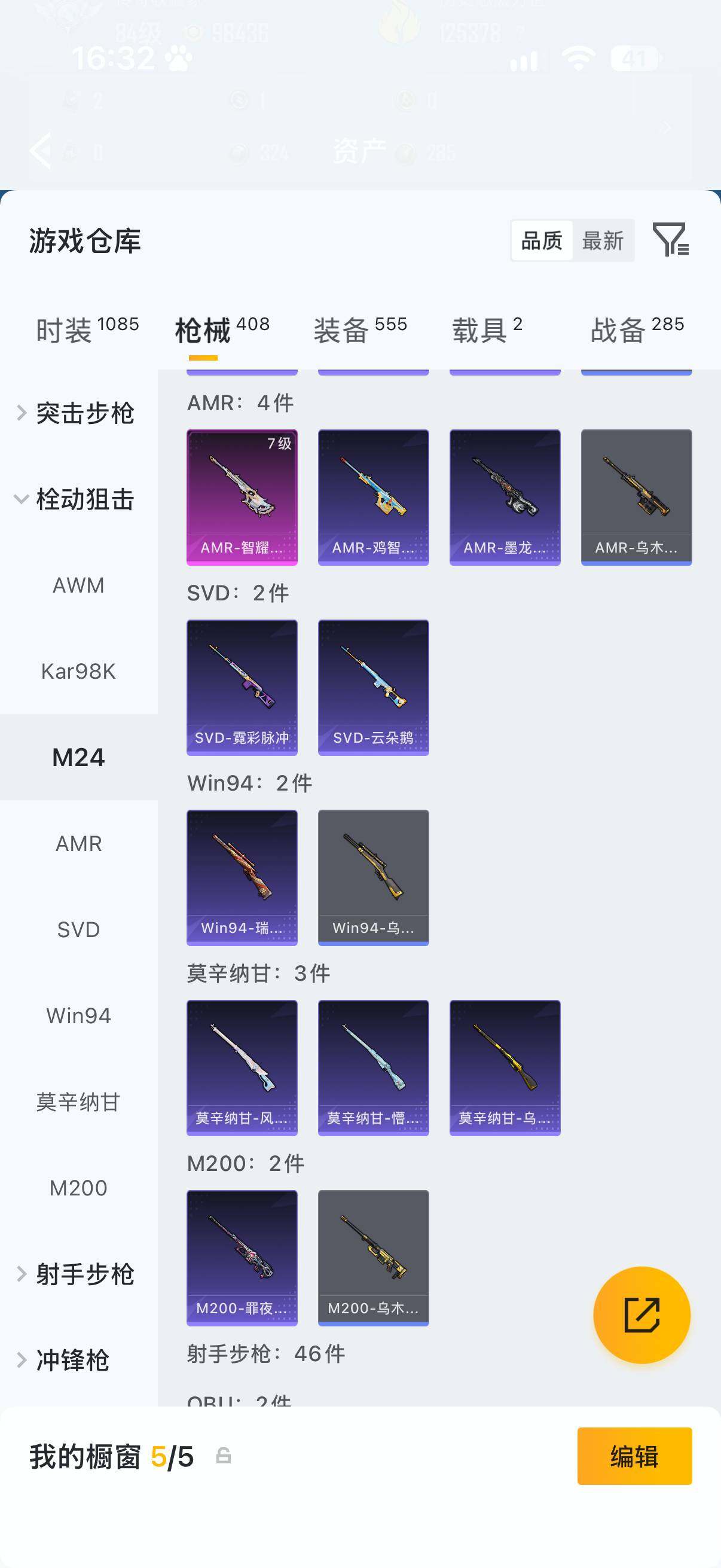721x1568 pixels.
Task: Select AWM in the side list
Action: [78, 585]
